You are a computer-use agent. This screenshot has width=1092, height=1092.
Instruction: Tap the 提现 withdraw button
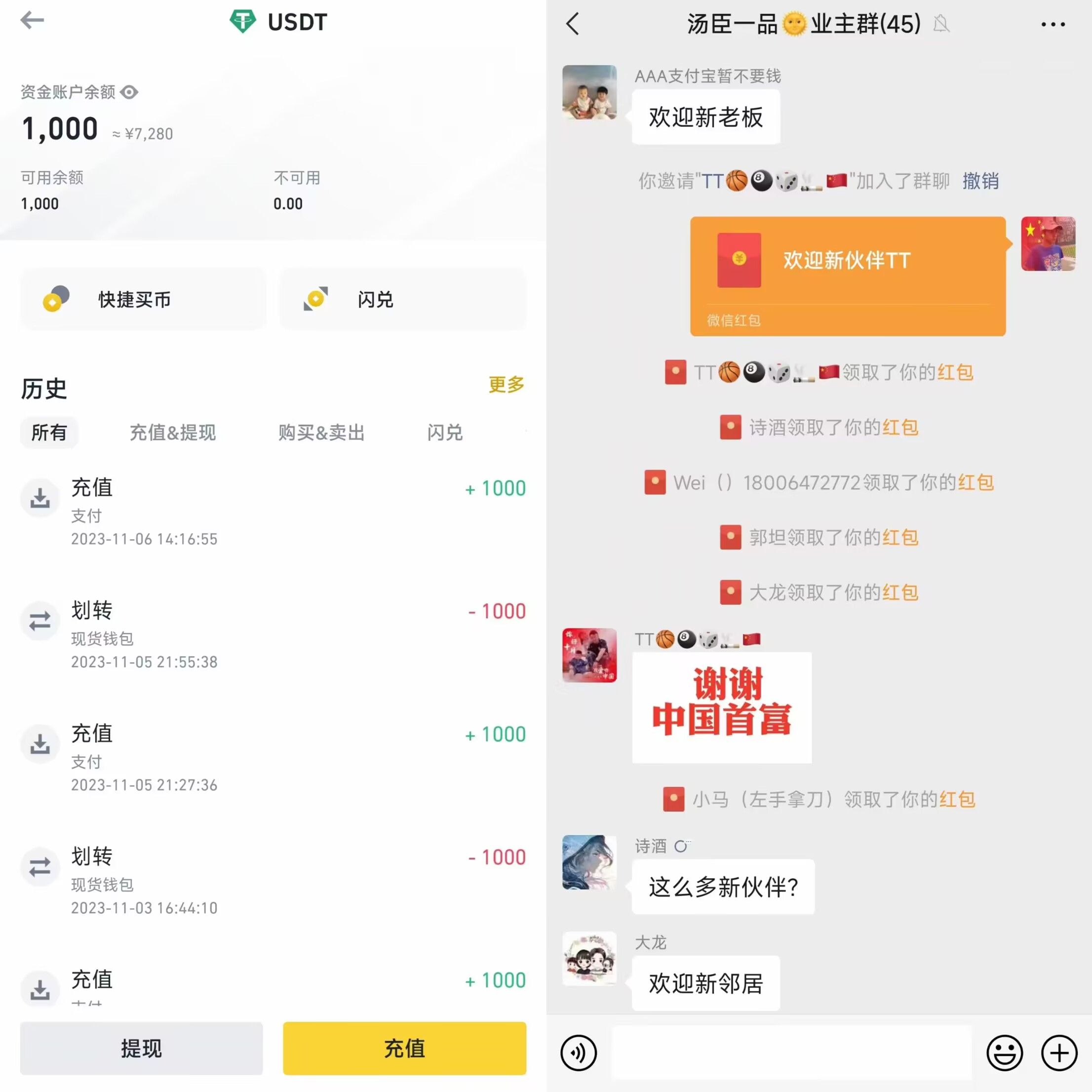[x=141, y=1049]
